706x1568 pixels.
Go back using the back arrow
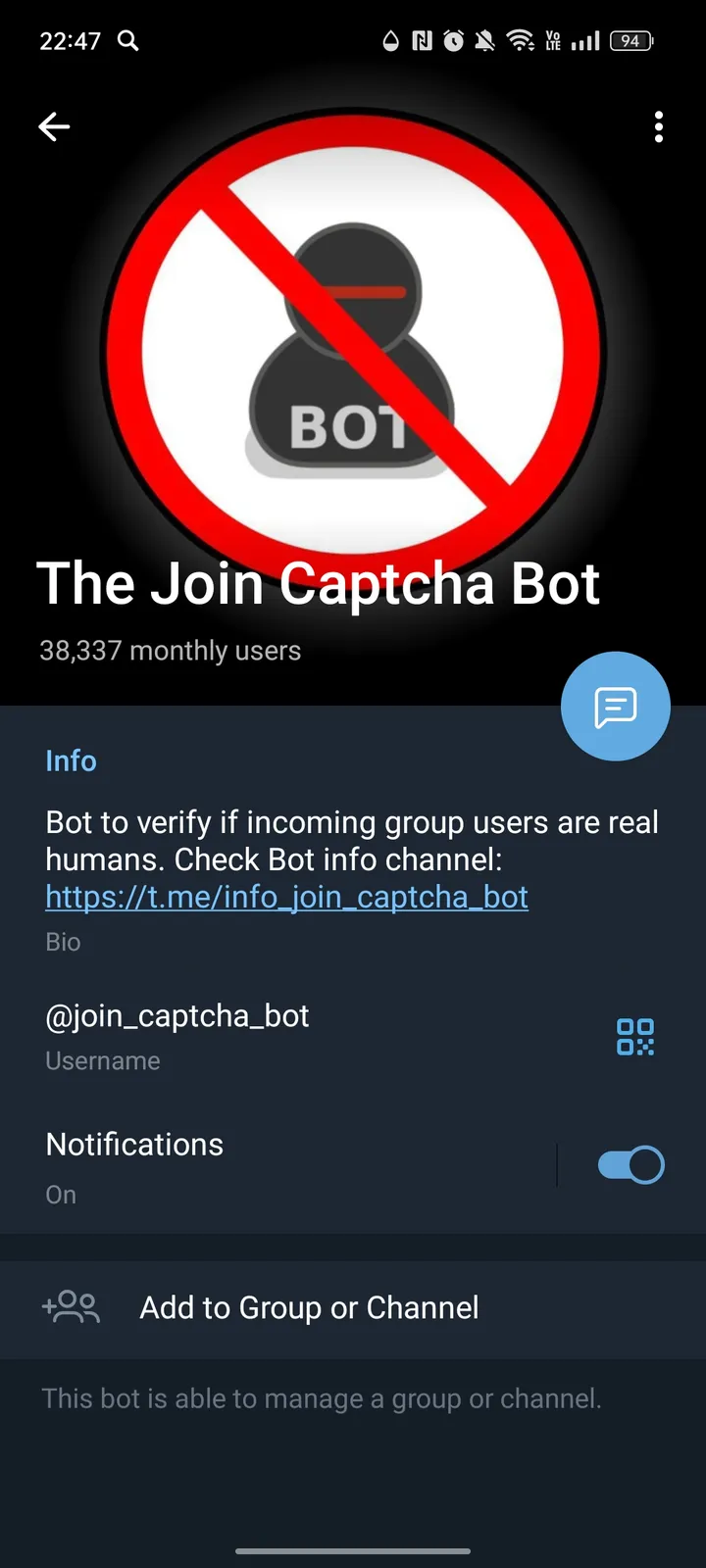click(x=54, y=126)
